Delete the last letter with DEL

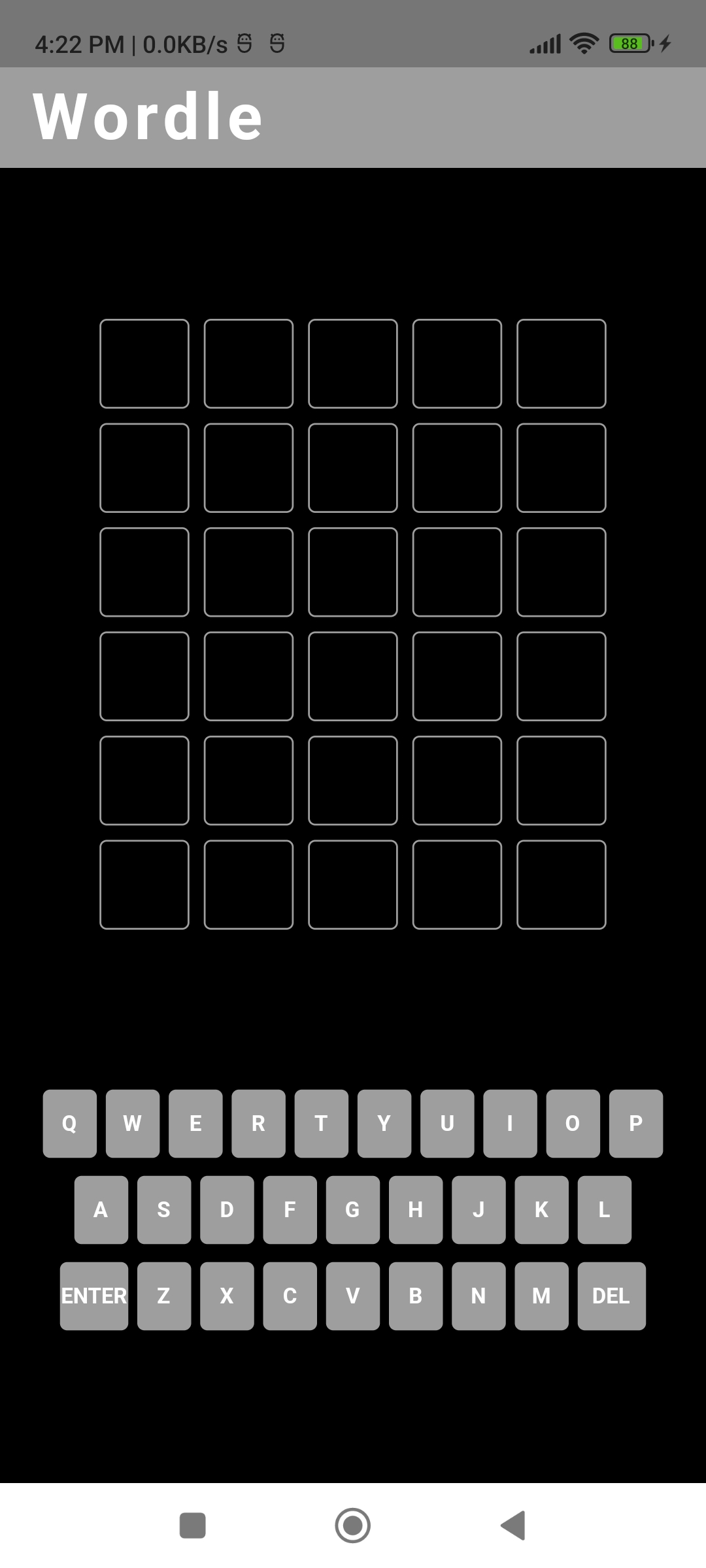coord(611,1296)
